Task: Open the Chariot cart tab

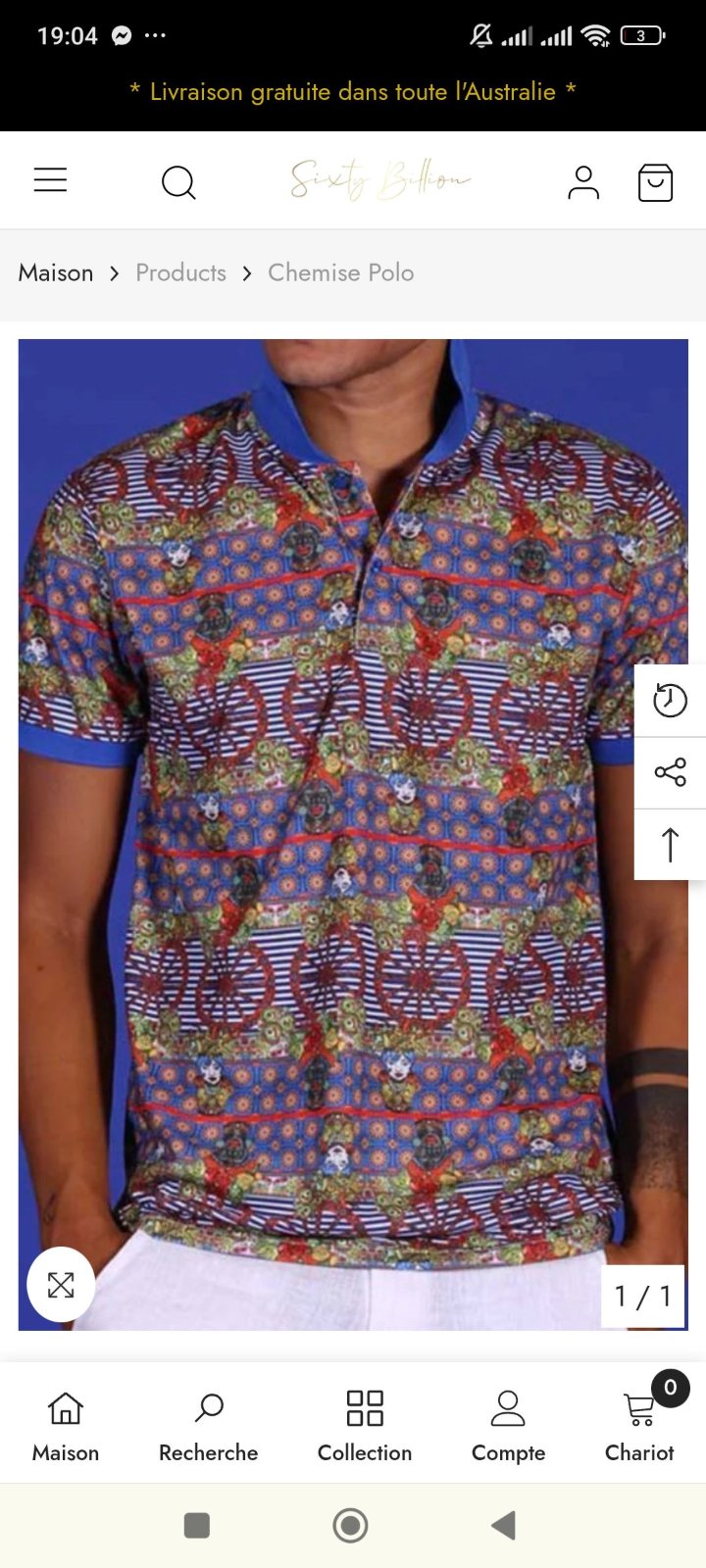Action: pyautogui.click(x=639, y=1426)
